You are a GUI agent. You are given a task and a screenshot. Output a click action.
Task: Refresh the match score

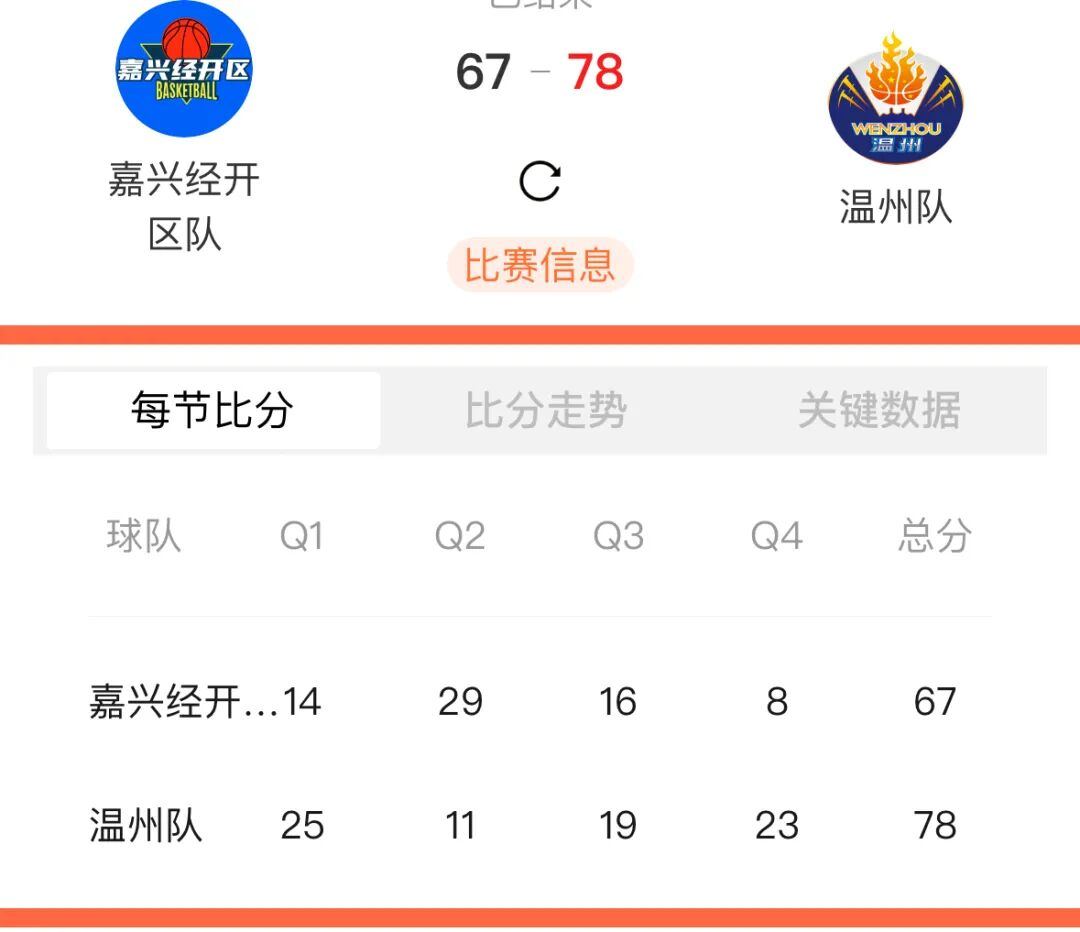pyautogui.click(x=540, y=182)
